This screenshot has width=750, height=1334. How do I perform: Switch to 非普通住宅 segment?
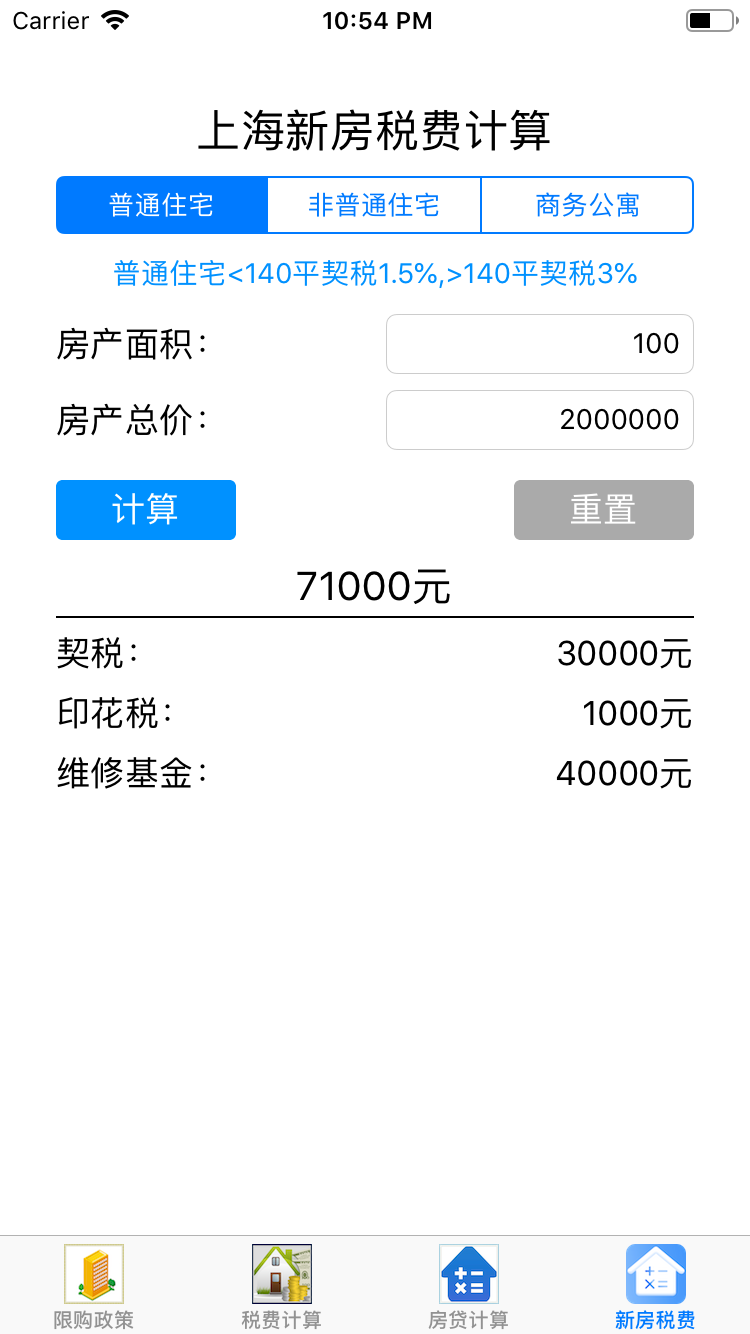pos(374,205)
